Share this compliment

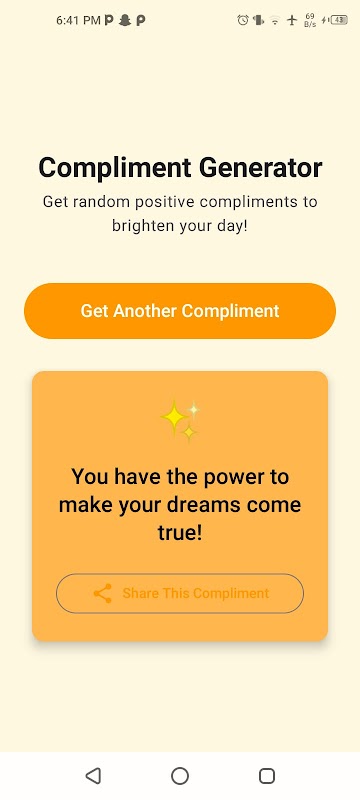[180, 593]
